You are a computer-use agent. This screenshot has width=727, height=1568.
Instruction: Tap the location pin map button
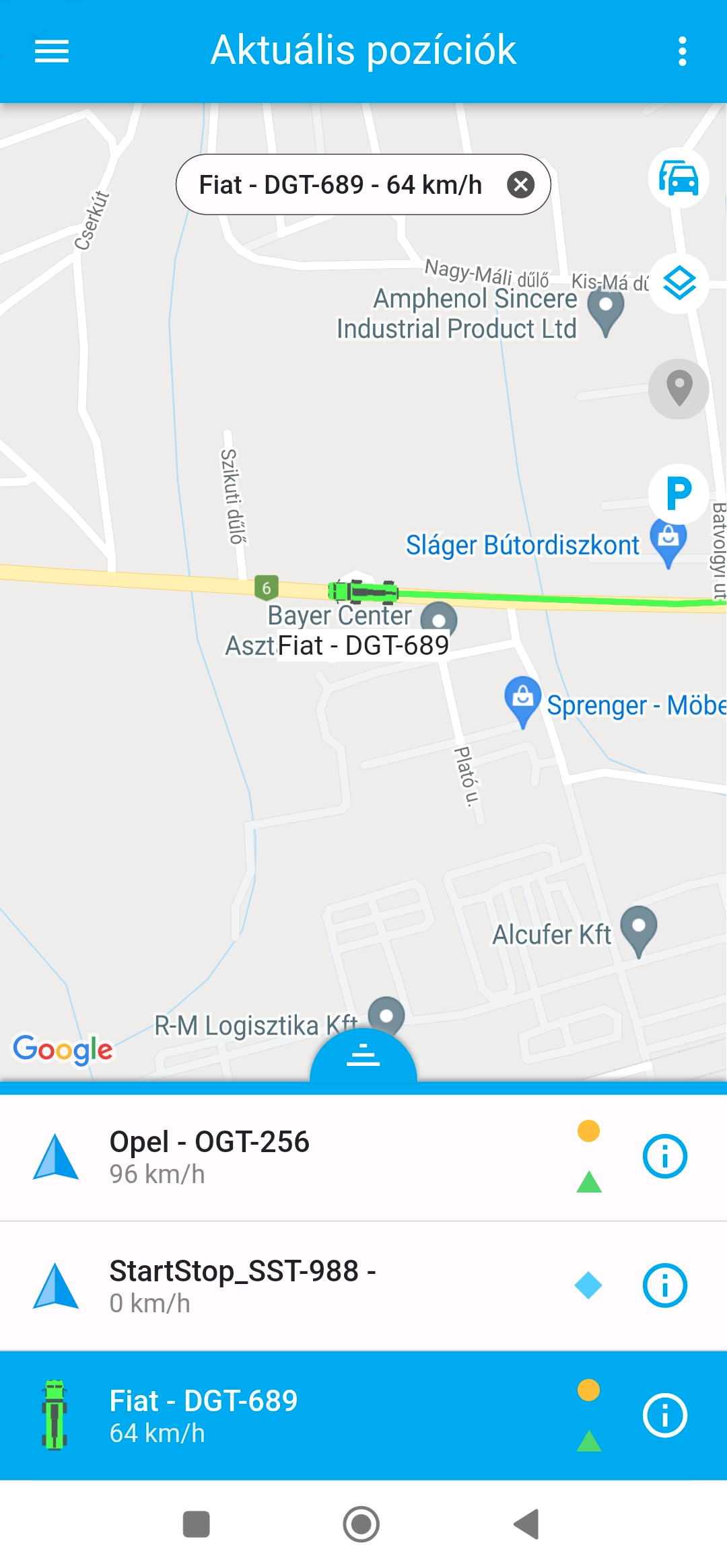pos(679,388)
